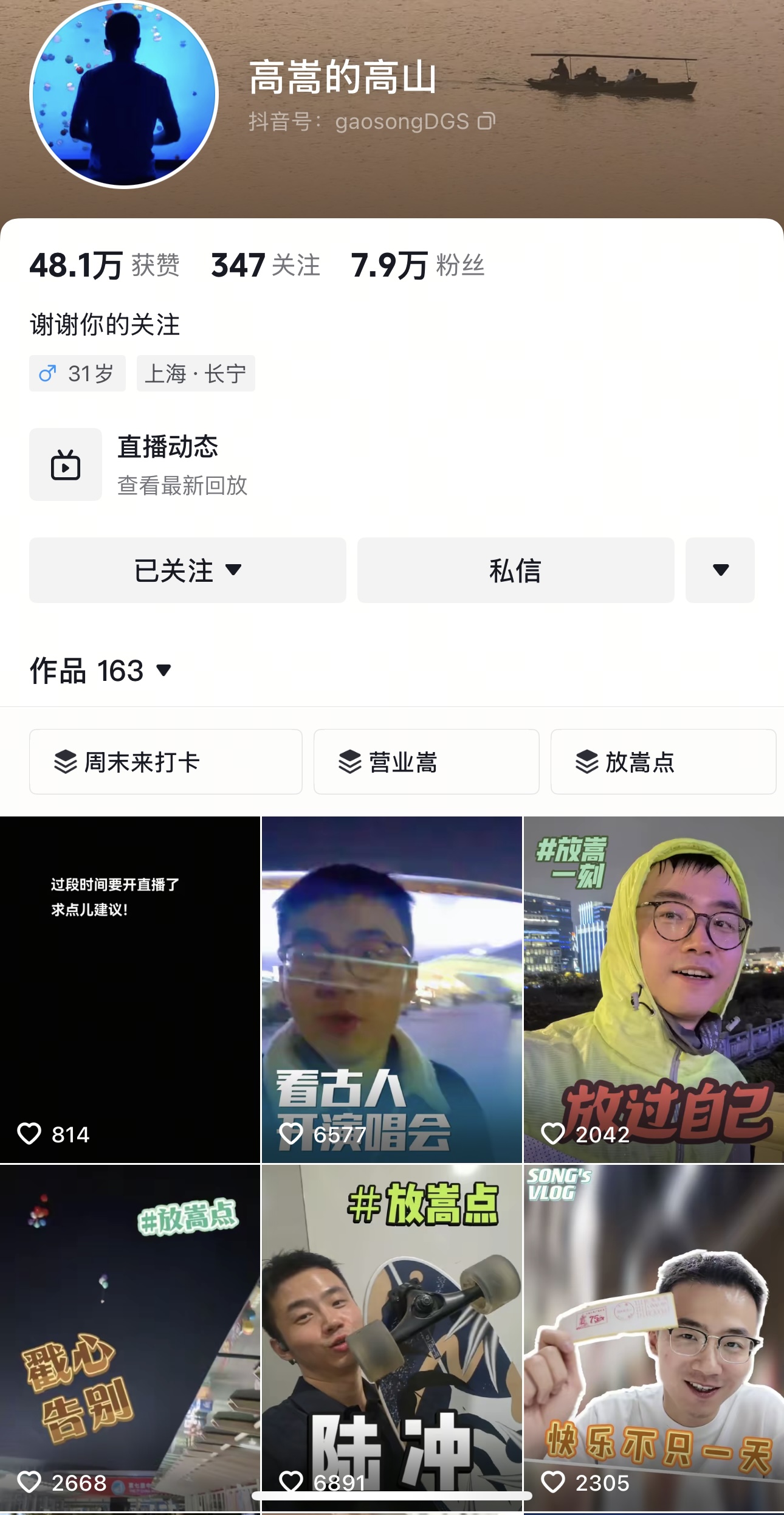Send a 私信 private message
Viewport: 784px width, 1515px height.
(515, 570)
